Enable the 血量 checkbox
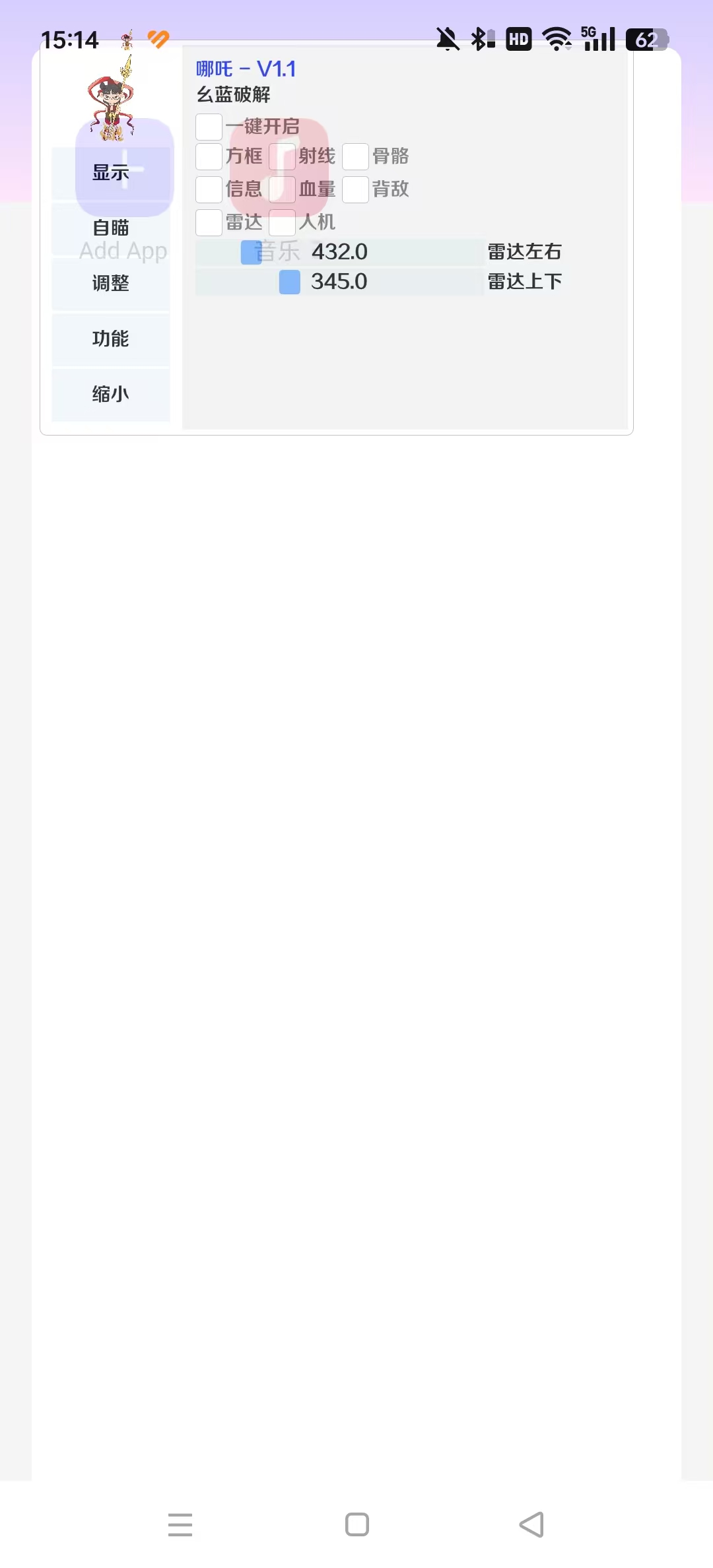This screenshot has height=1568, width=713. (283, 189)
